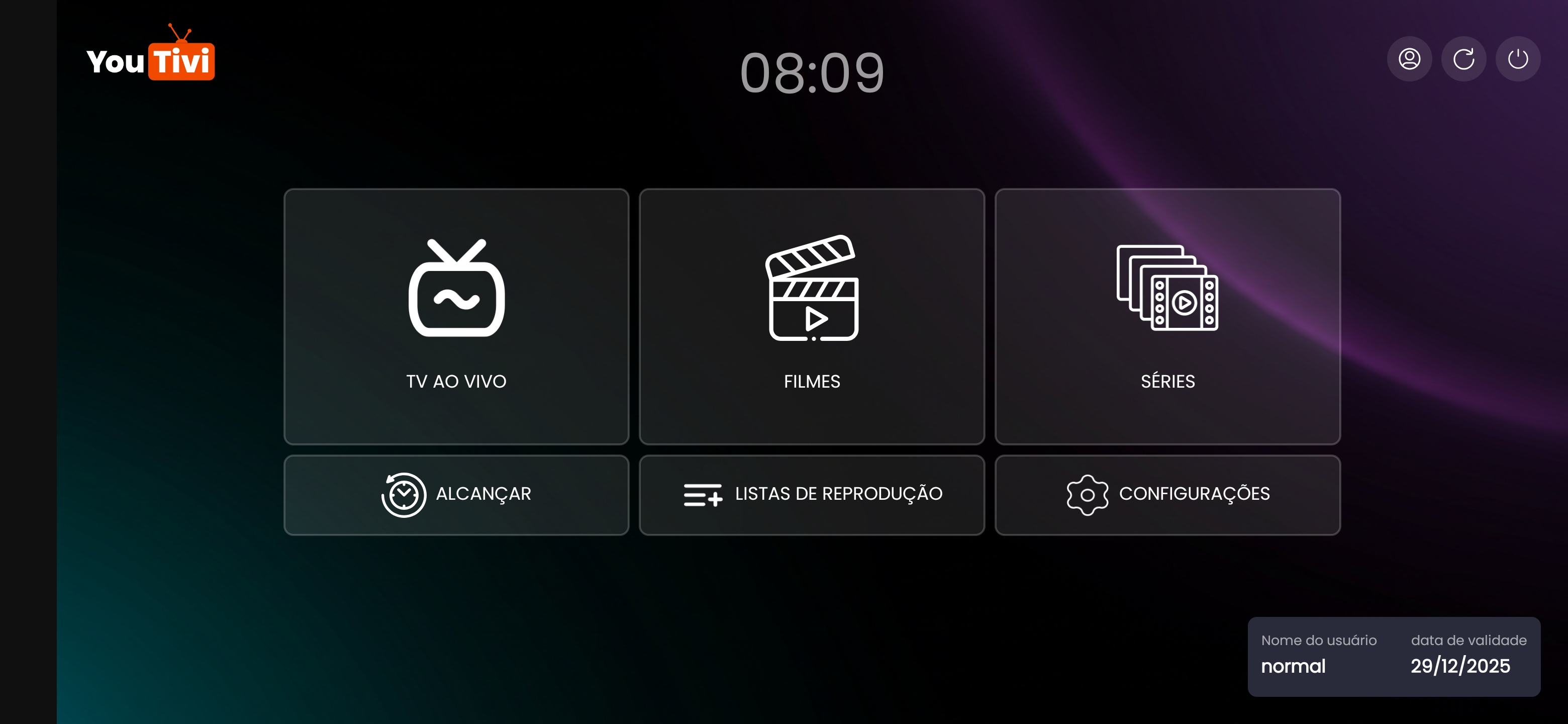The image size is (1568, 724).
Task: Open the FILMES section
Action: 812,316
